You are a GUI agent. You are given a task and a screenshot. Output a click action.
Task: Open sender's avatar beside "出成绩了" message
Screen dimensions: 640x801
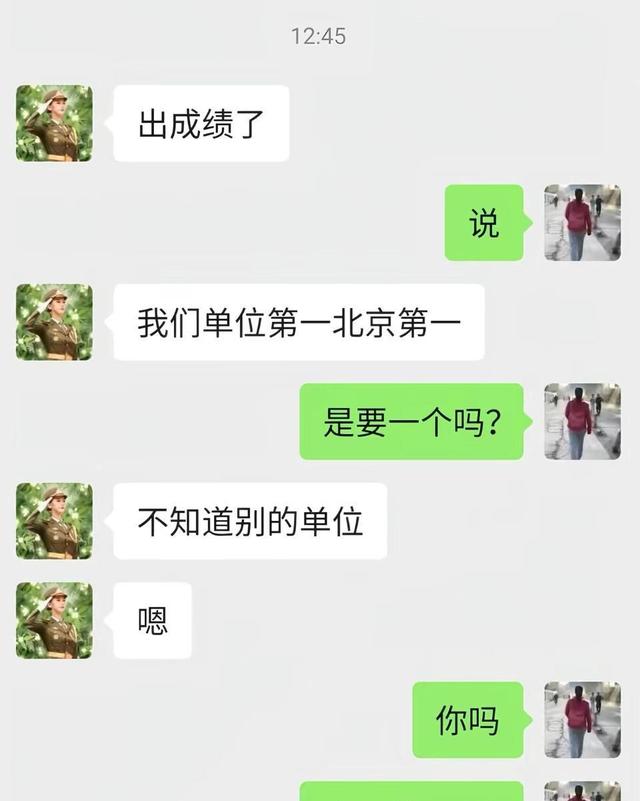click(54, 123)
